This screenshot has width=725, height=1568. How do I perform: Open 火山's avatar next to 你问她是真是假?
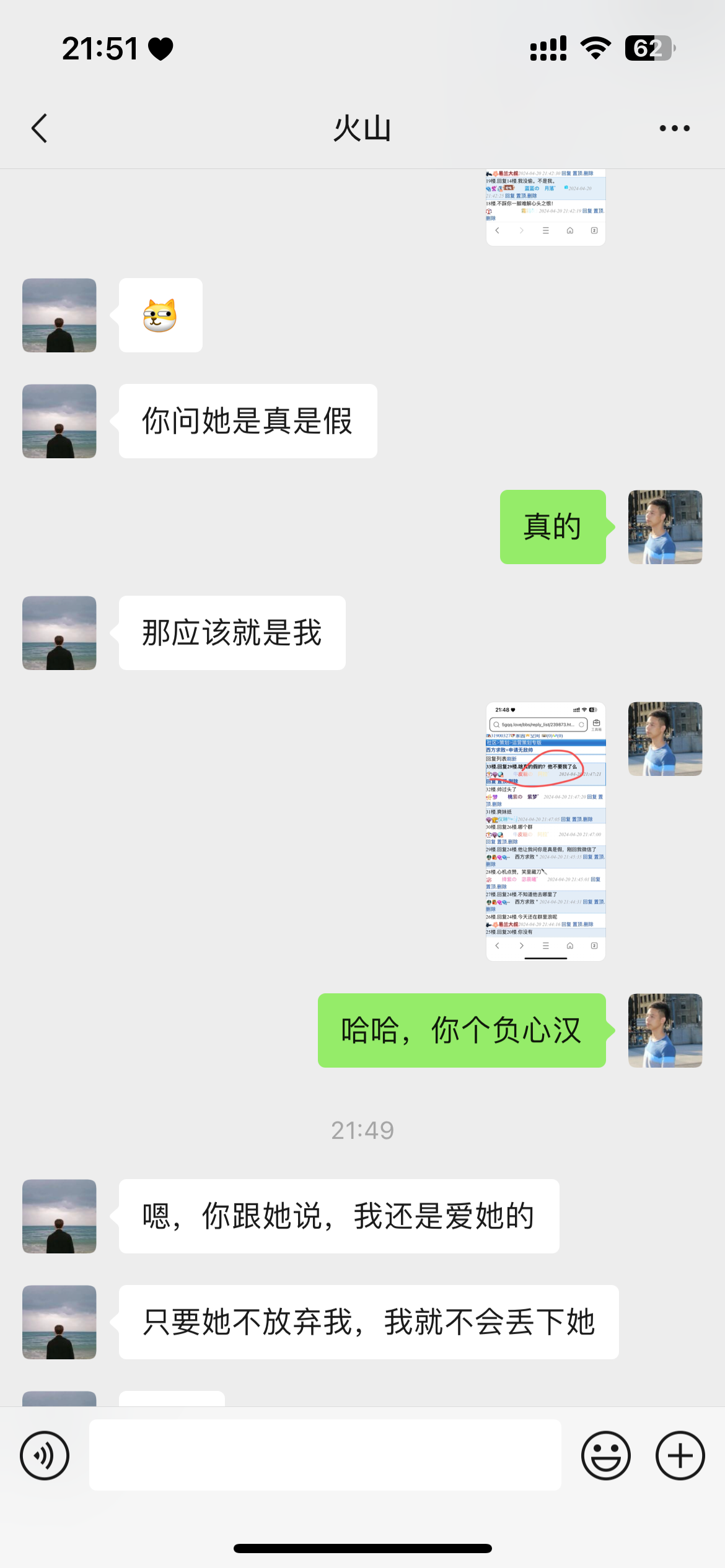[x=59, y=421]
